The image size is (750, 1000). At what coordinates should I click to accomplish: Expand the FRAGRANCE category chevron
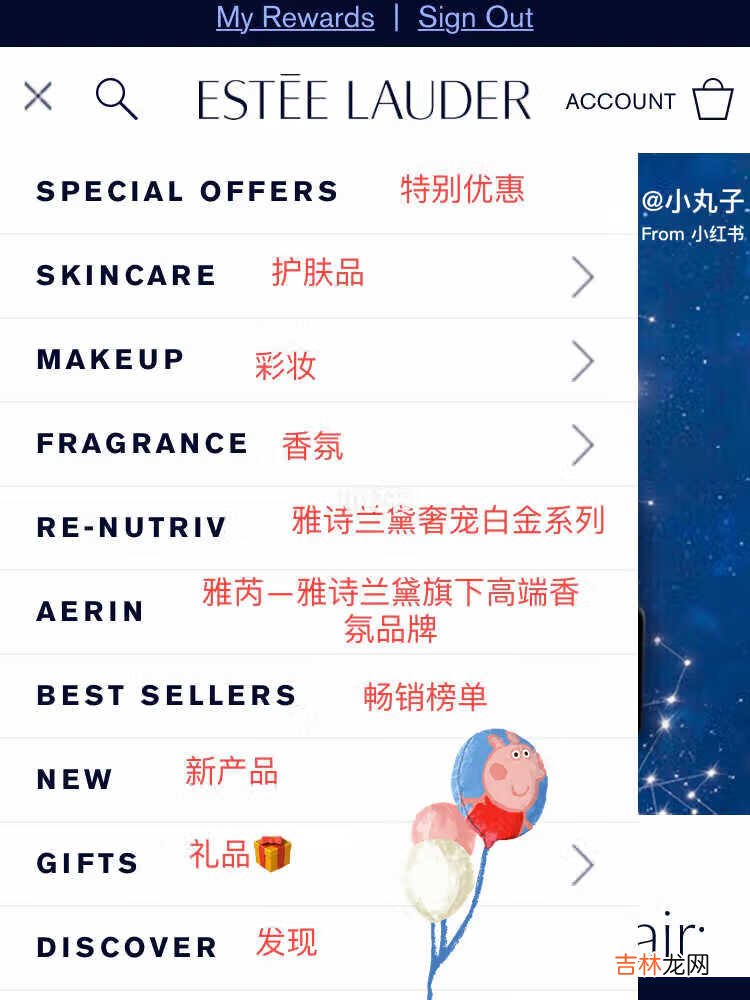click(583, 445)
